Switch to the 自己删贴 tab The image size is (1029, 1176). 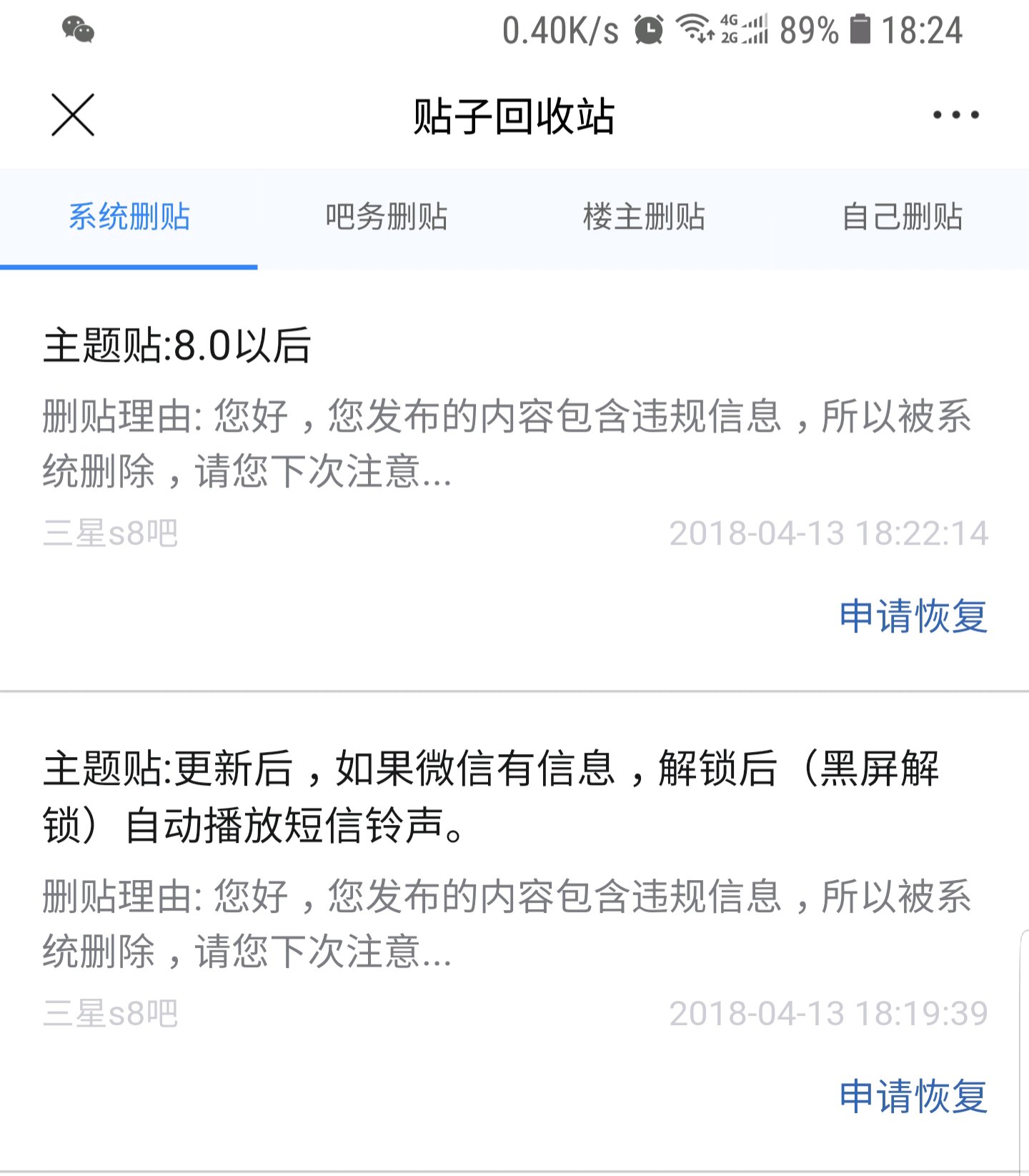tap(902, 217)
